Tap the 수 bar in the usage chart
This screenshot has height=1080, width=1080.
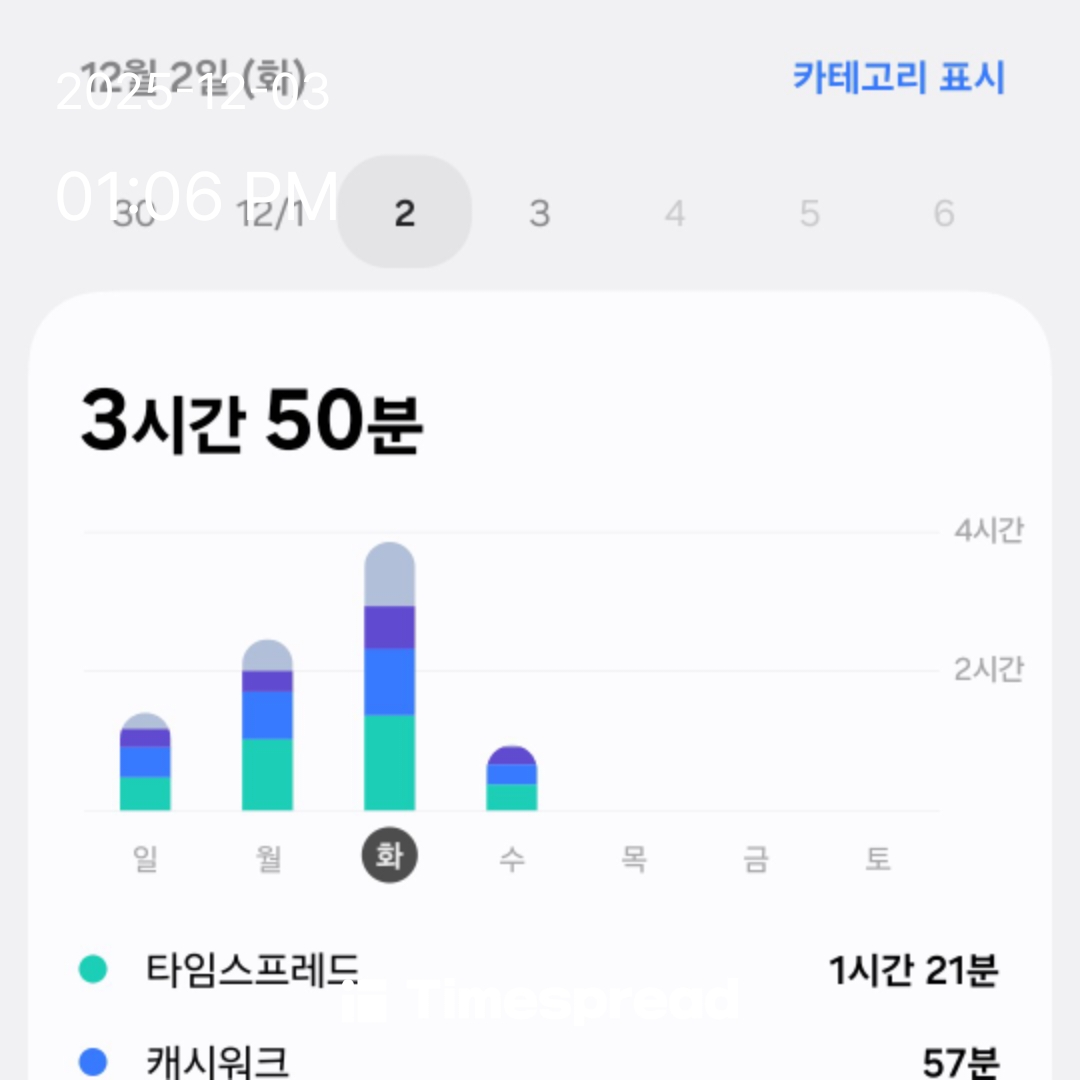511,780
